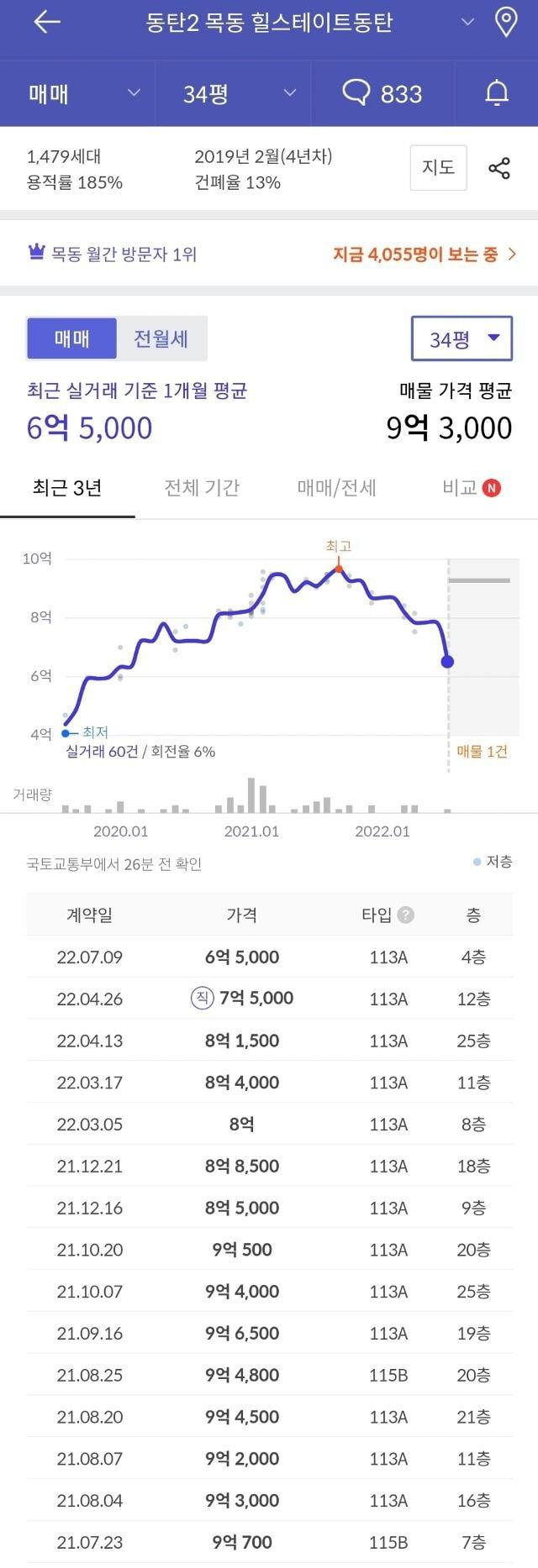Select the 매매 segment above the chart

point(72,338)
